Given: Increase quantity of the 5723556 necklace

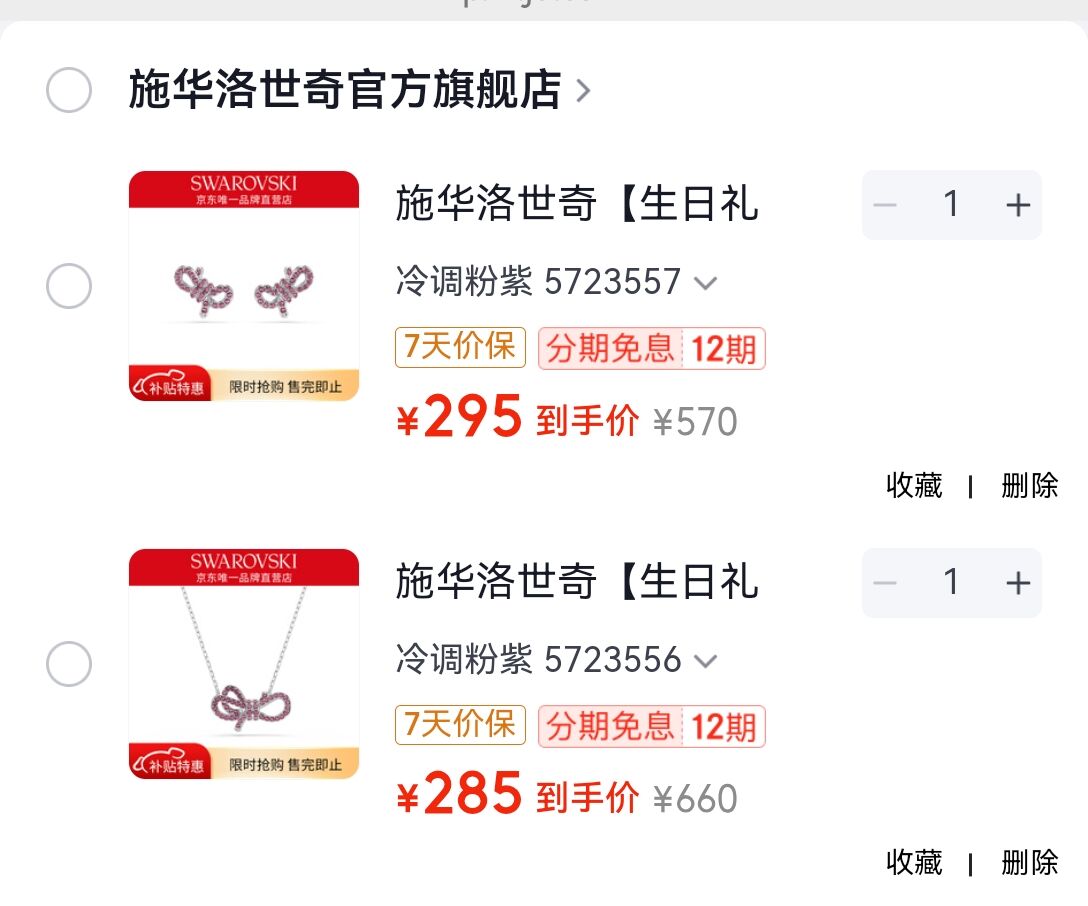Looking at the screenshot, I should click(1017, 583).
